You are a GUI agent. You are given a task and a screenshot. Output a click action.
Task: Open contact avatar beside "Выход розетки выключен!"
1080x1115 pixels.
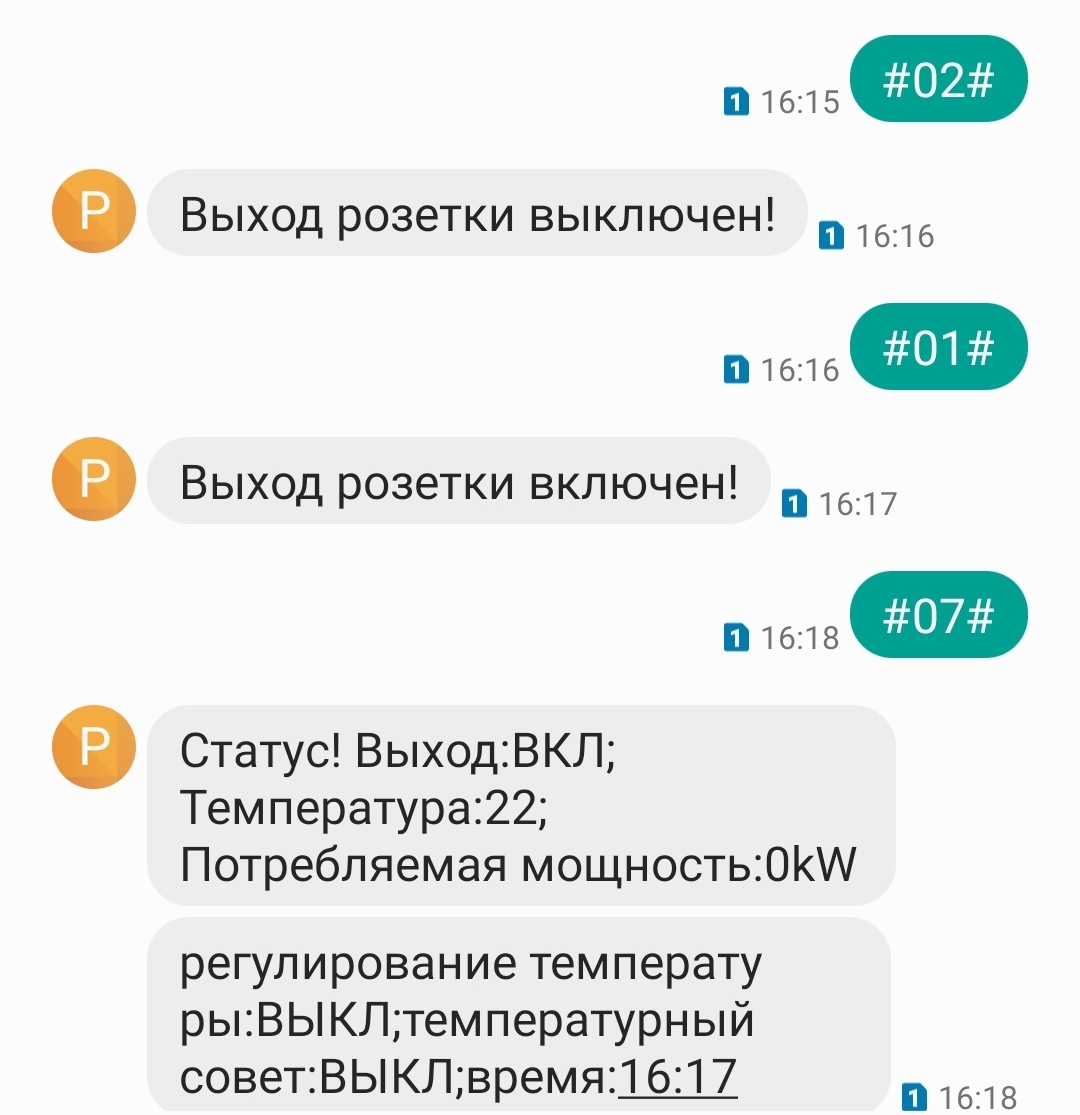93,212
